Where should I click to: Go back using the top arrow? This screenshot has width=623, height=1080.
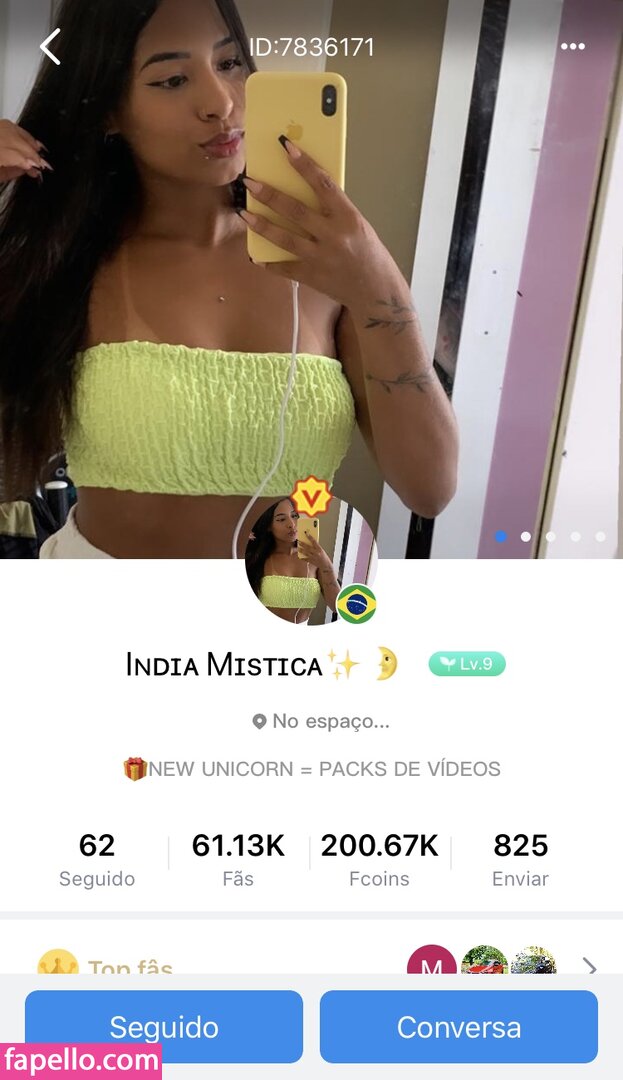(x=50, y=47)
